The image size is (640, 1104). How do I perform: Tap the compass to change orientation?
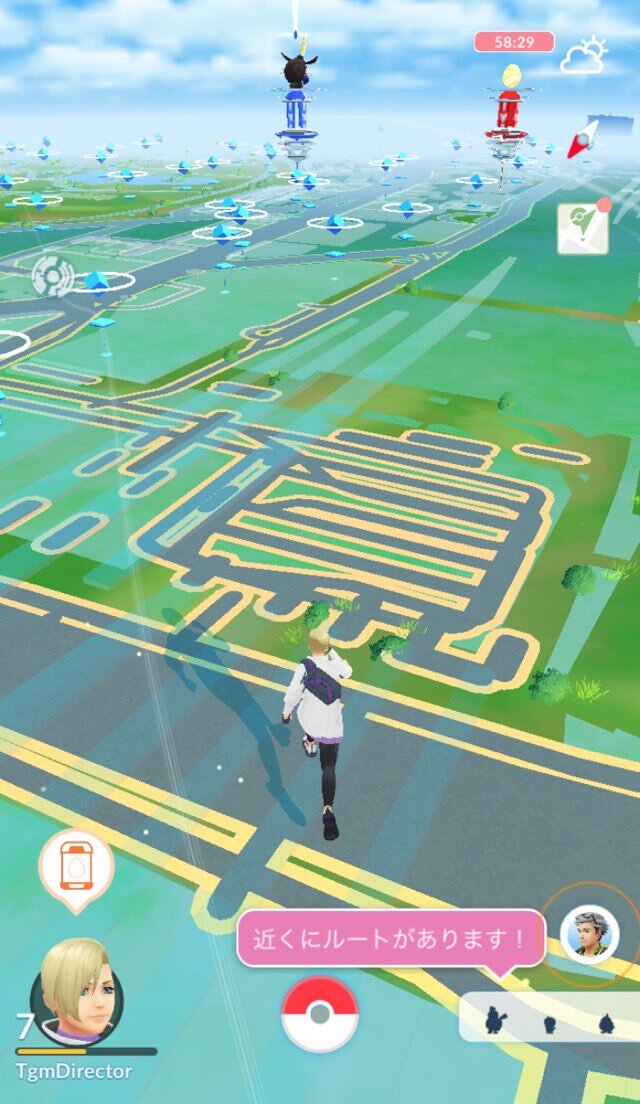pos(583,140)
